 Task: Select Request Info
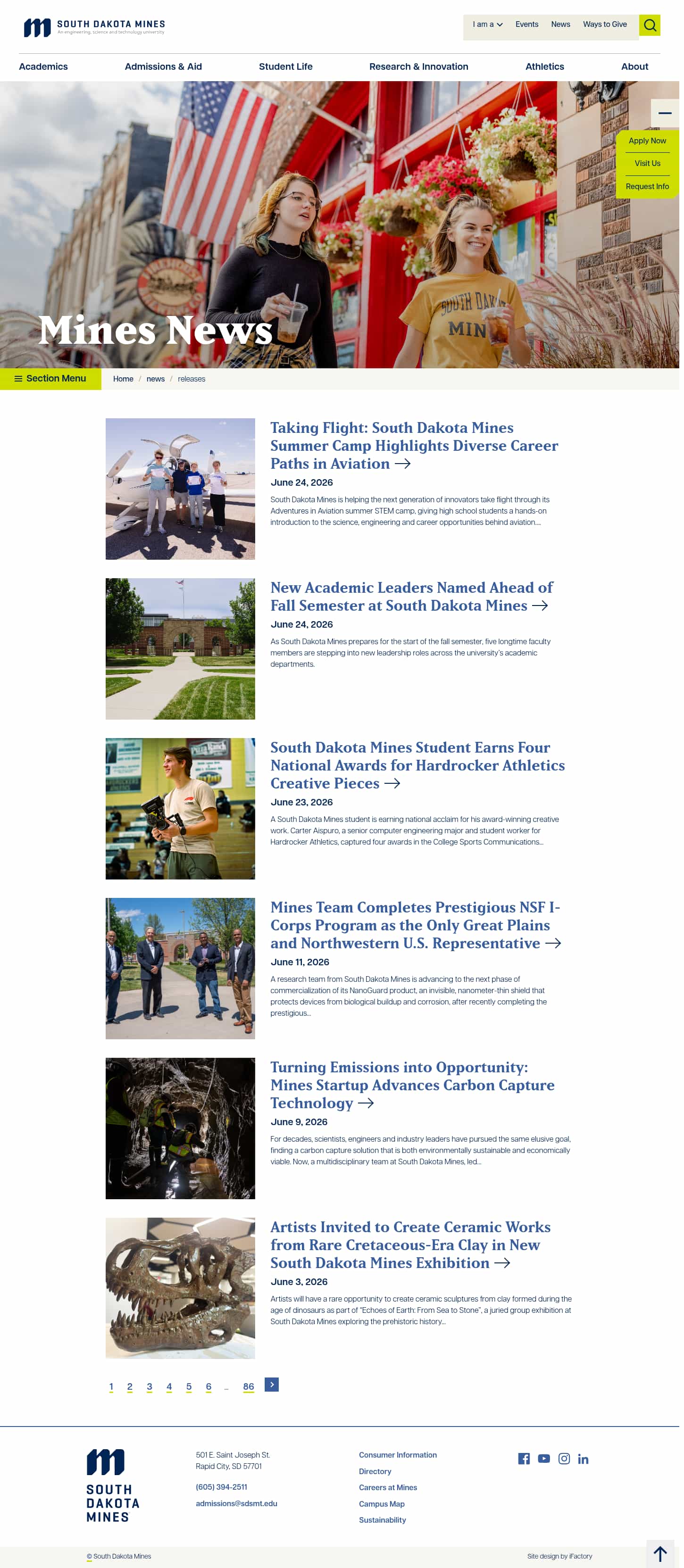647,186
